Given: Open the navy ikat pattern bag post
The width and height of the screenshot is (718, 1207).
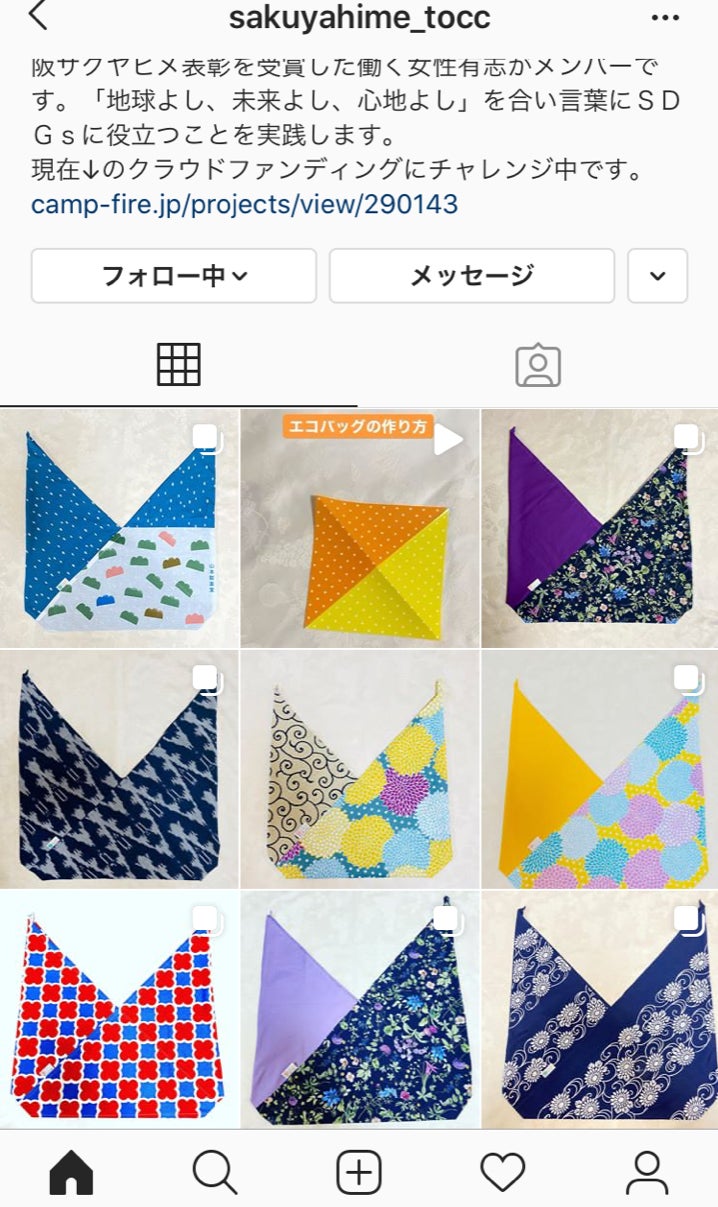Looking at the screenshot, I should click(x=119, y=769).
